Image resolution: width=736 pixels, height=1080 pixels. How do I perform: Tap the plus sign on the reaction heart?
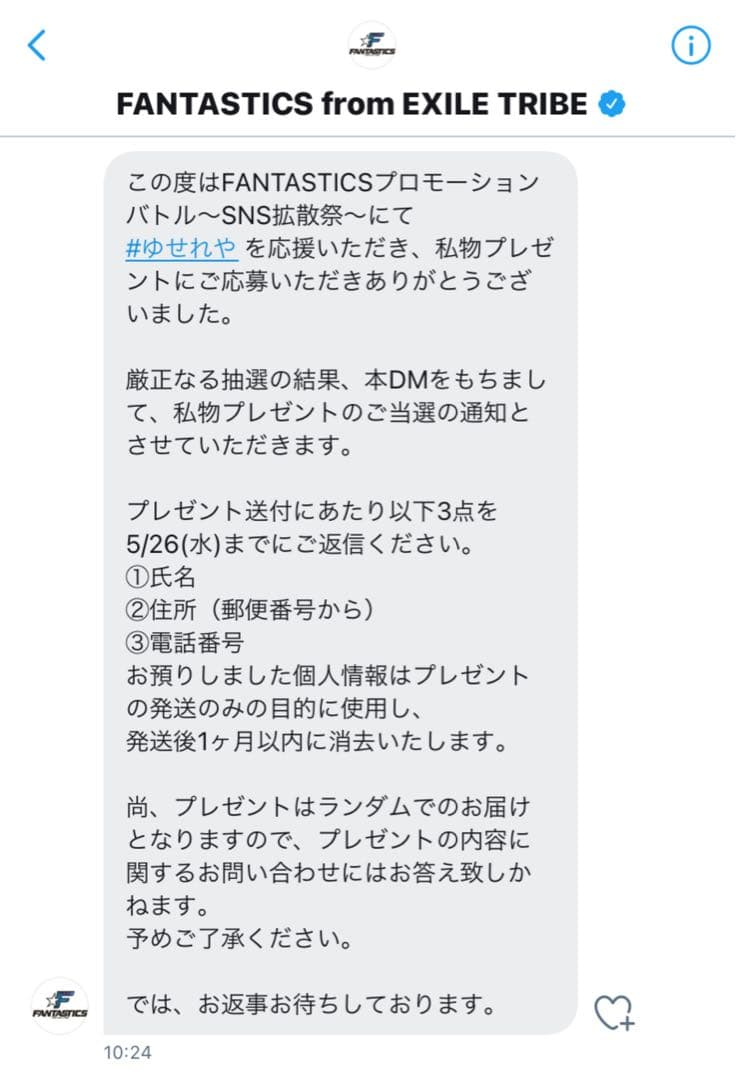(x=628, y=1022)
